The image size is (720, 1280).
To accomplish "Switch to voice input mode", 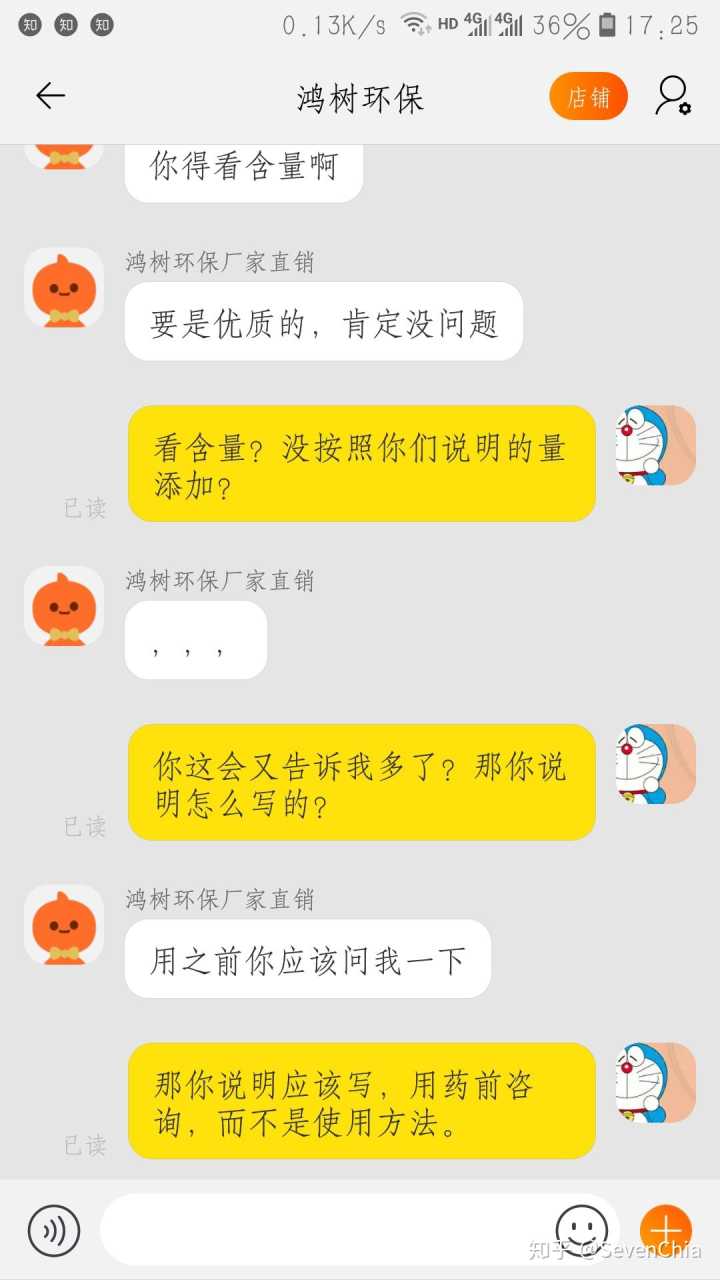I will [54, 1230].
